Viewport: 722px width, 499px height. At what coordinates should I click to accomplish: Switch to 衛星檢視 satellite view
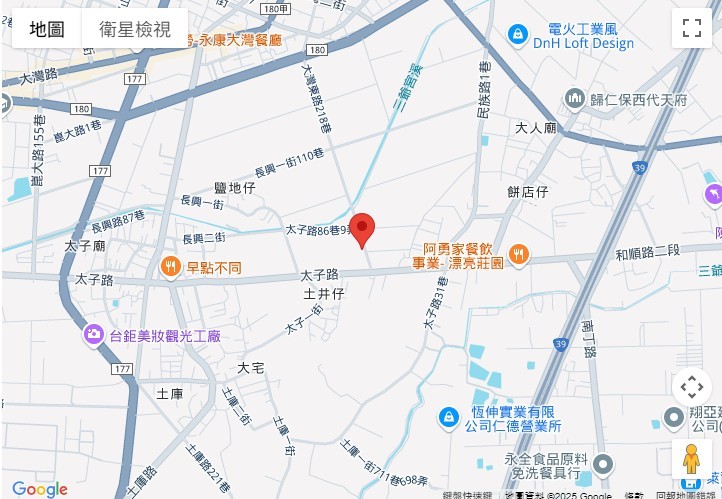pyautogui.click(x=135, y=29)
